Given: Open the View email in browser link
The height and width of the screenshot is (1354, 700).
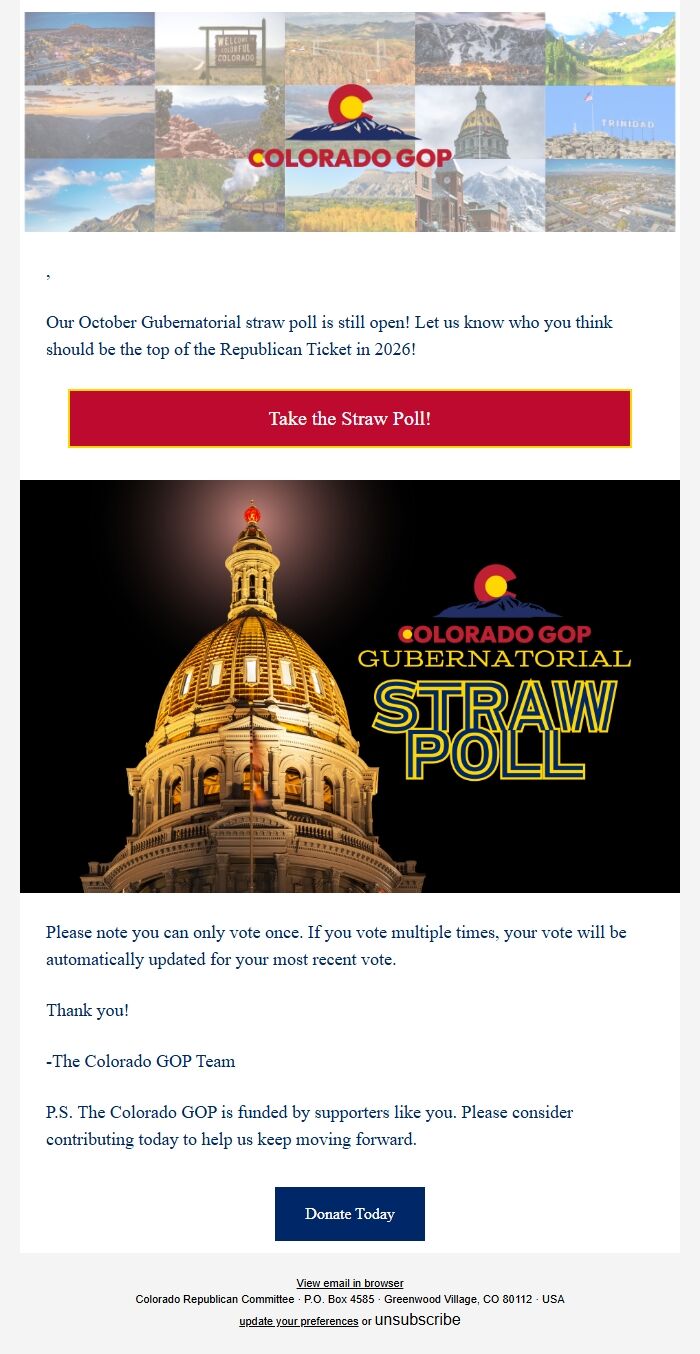Looking at the screenshot, I should [349, 1283].
